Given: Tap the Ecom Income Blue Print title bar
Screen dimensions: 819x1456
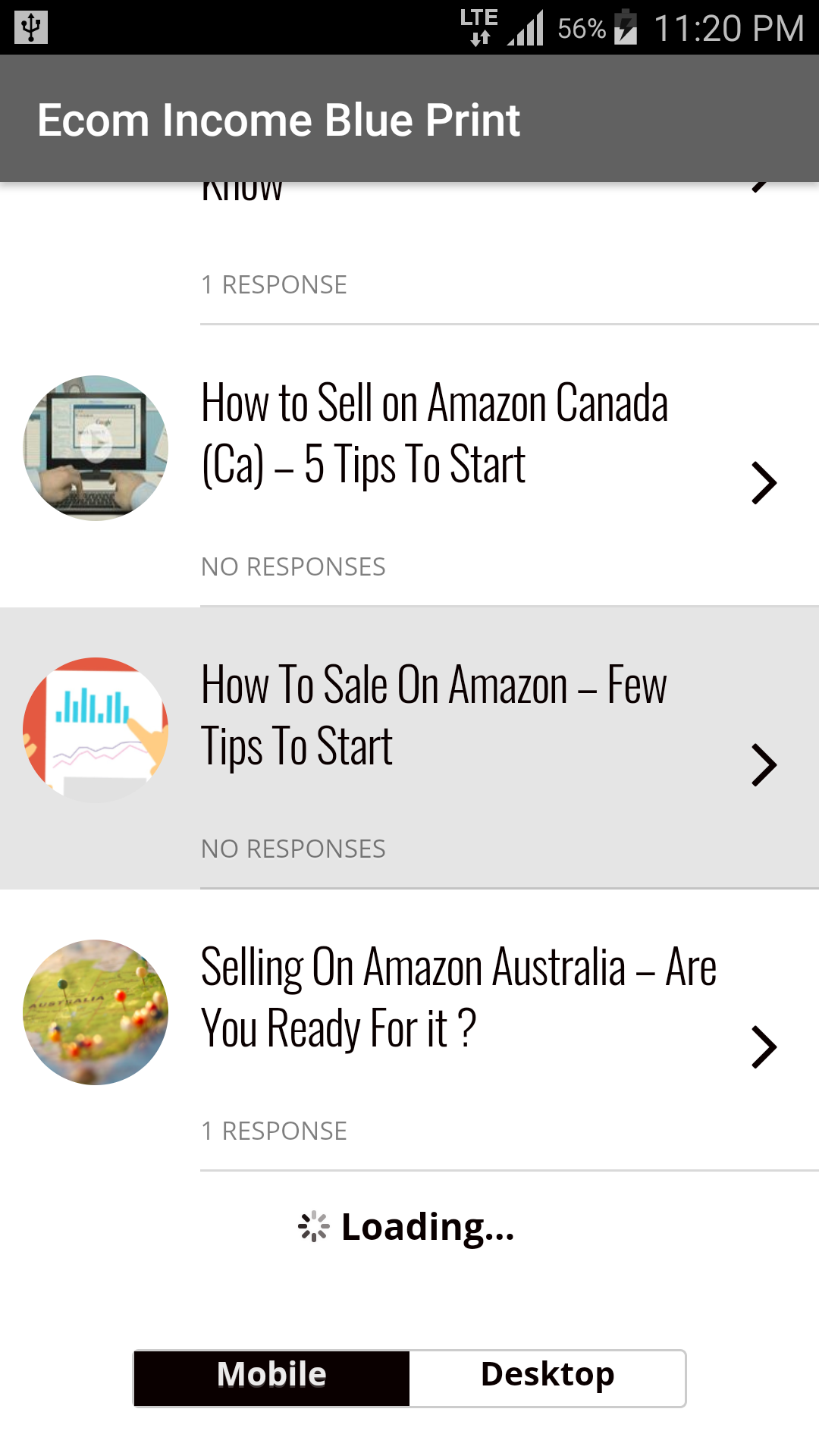Looking at the screenshot, I should tap(279, 119).
